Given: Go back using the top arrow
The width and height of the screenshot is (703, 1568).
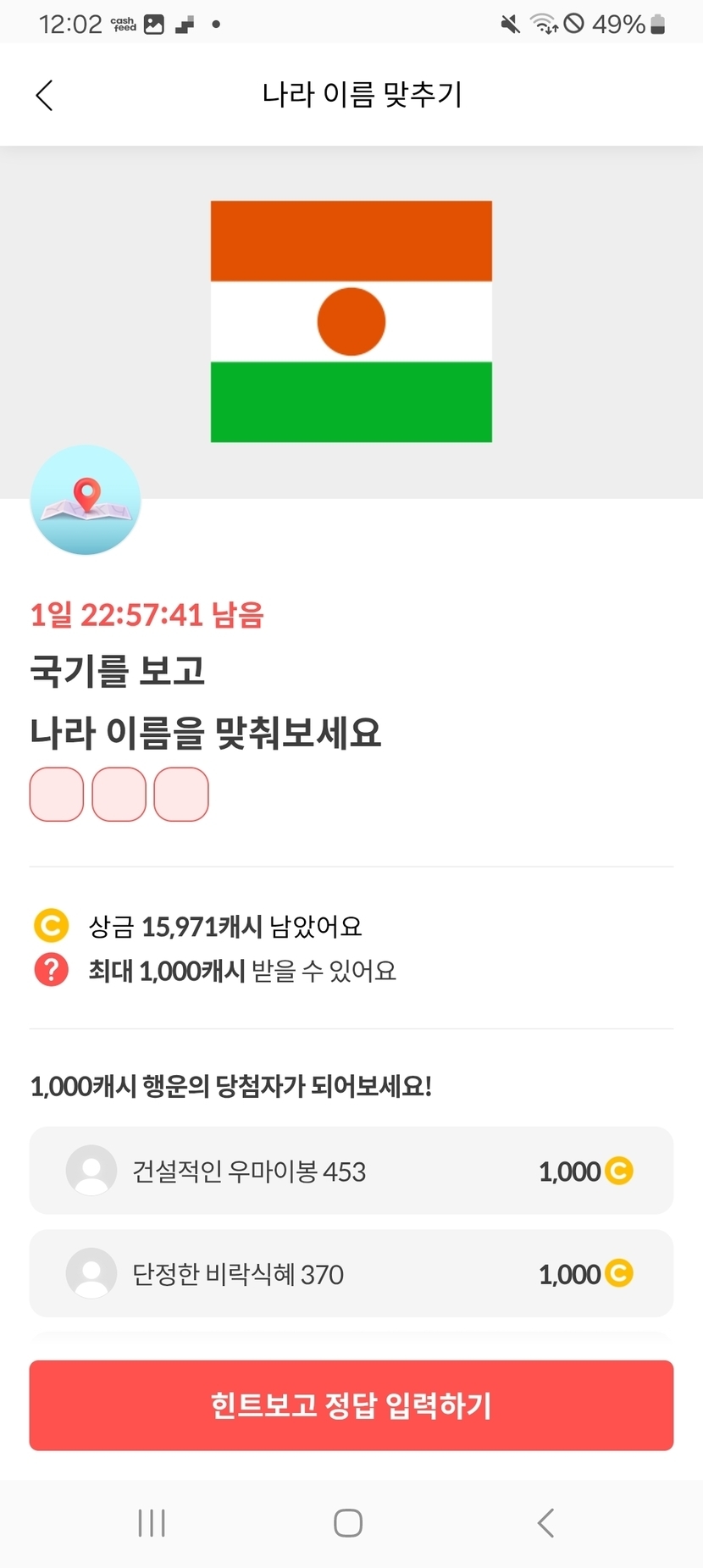Looking at the screenshot, I should (45, 95).
